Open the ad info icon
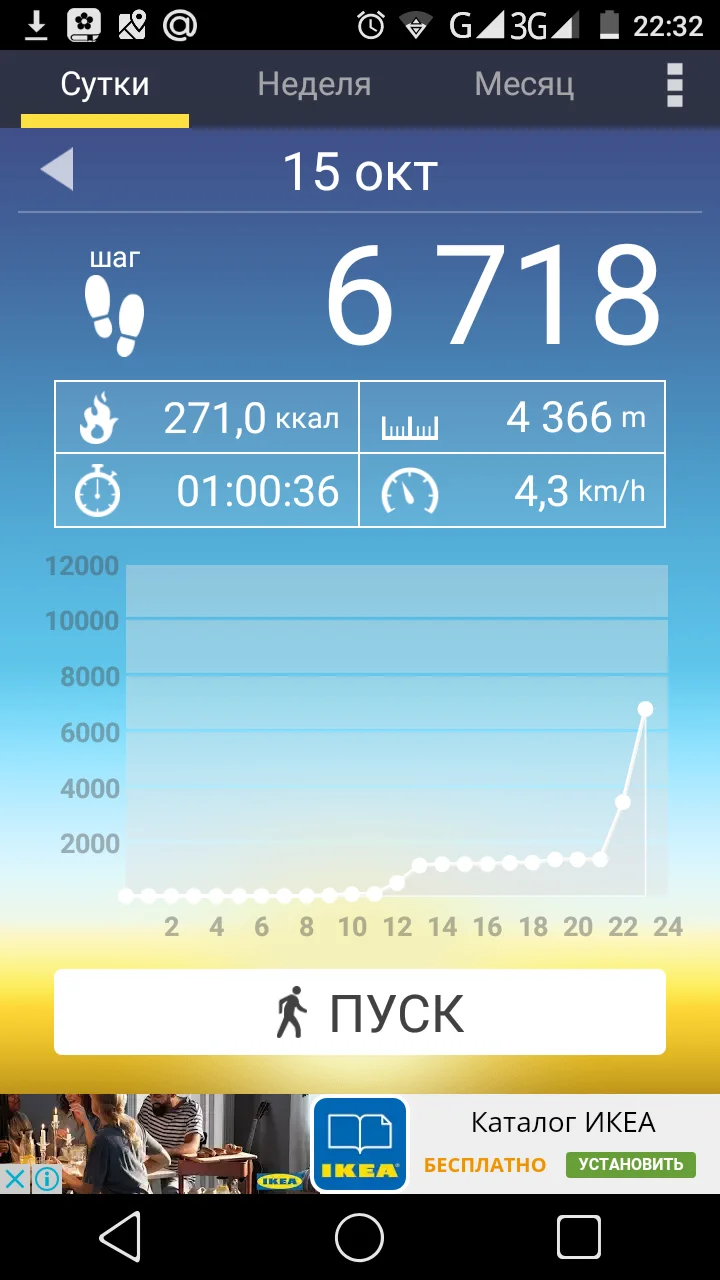 [46, 1179]
